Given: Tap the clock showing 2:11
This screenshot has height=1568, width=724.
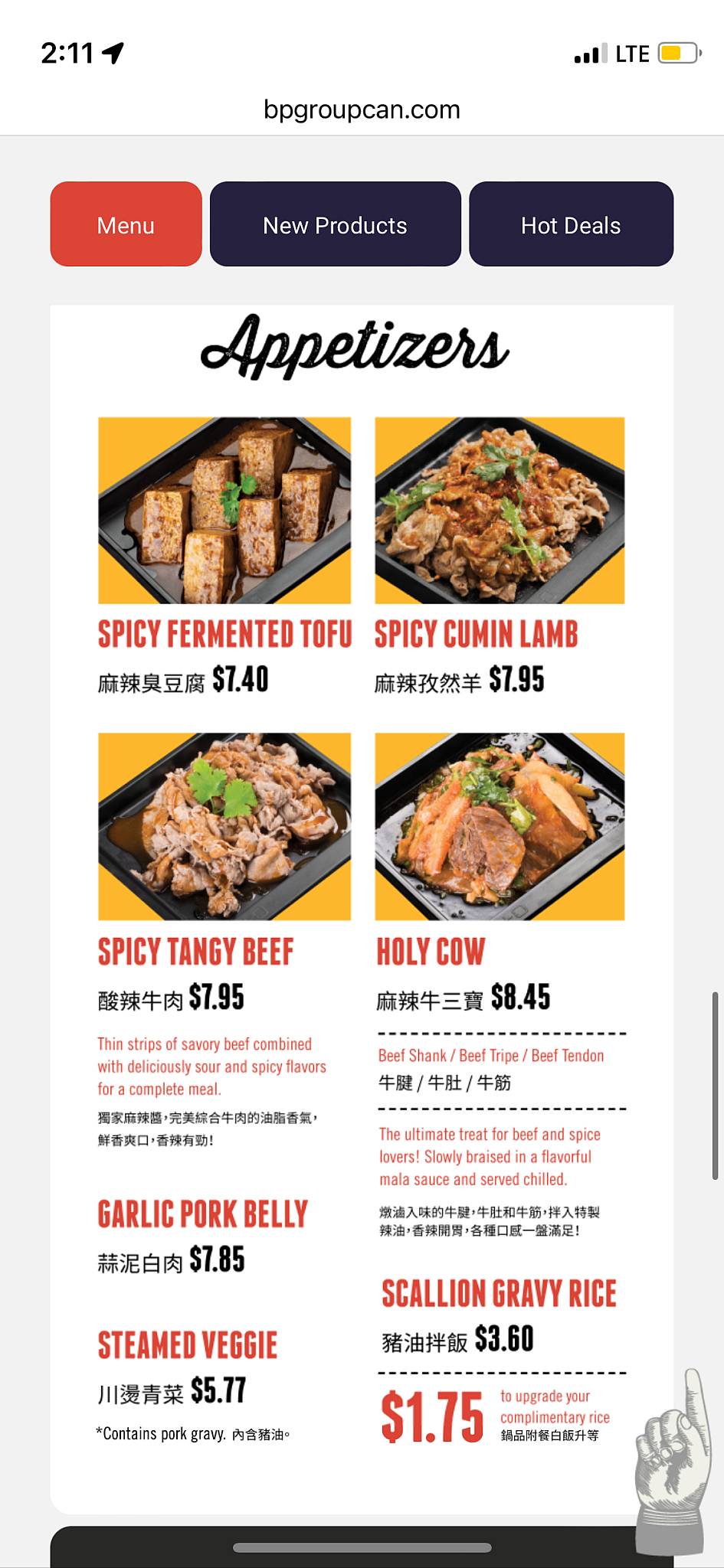Looking at the screenshot, I should pyautogui.click(x=67, y=52).
